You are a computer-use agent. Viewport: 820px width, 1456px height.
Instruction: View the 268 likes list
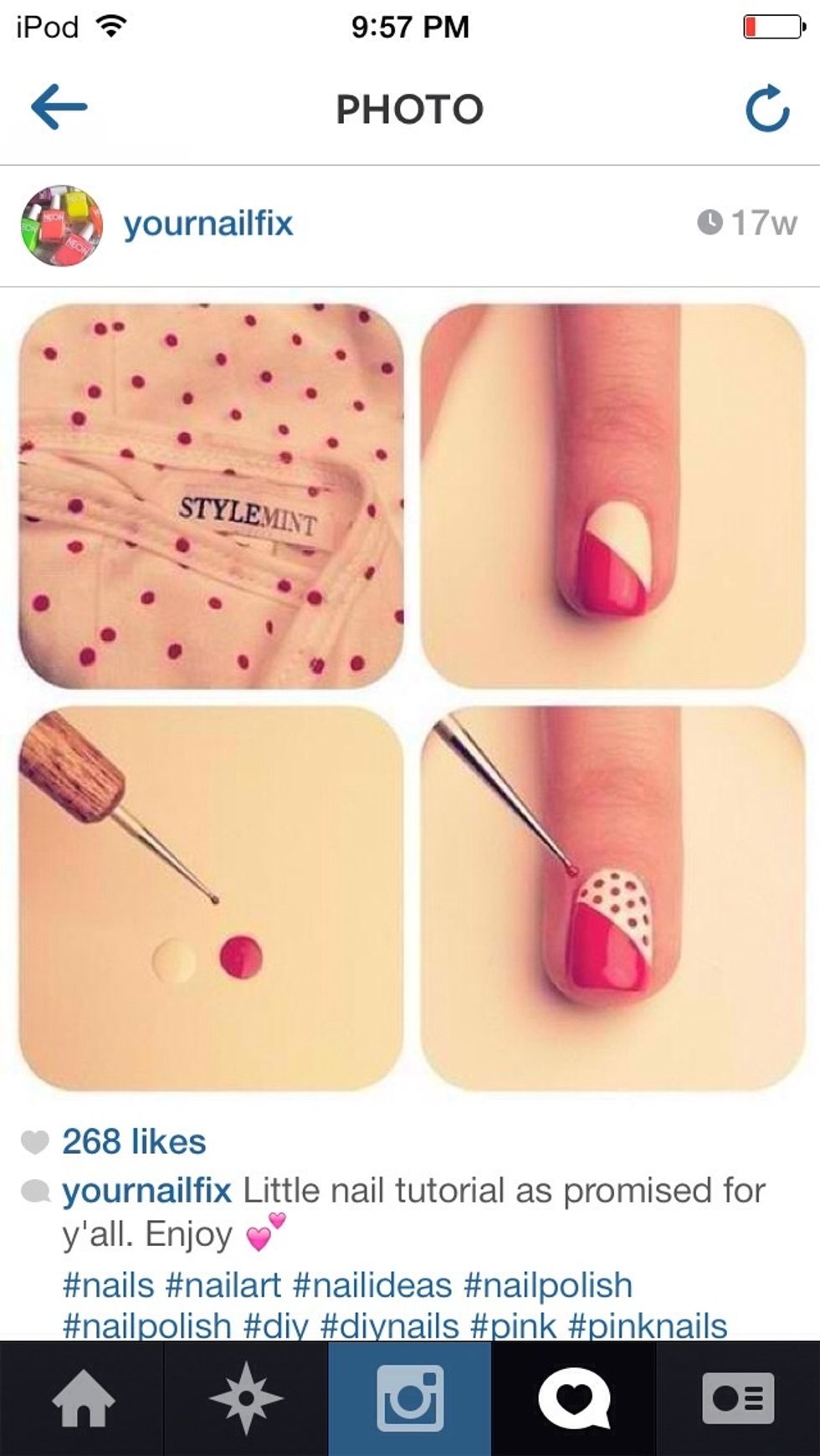click(x=134, y=1142)
